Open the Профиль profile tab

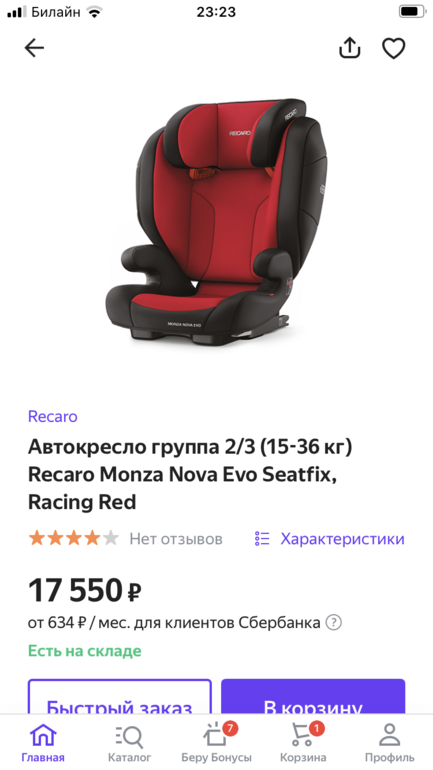click(390, 743)
